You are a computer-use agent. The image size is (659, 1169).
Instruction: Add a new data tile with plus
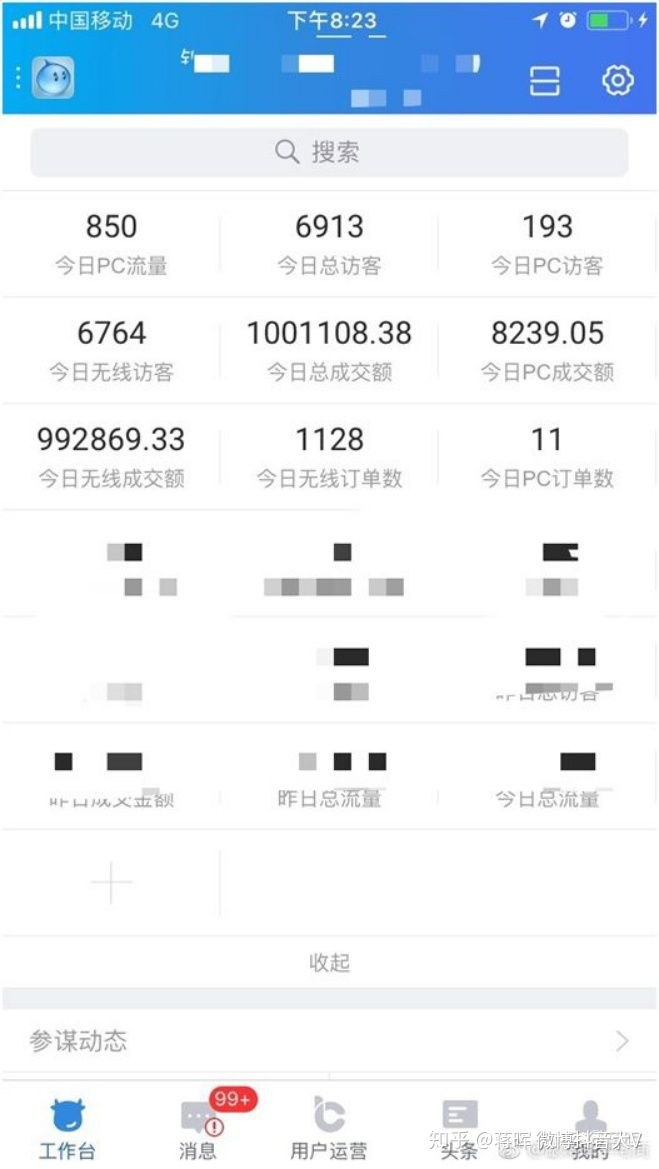111,883
